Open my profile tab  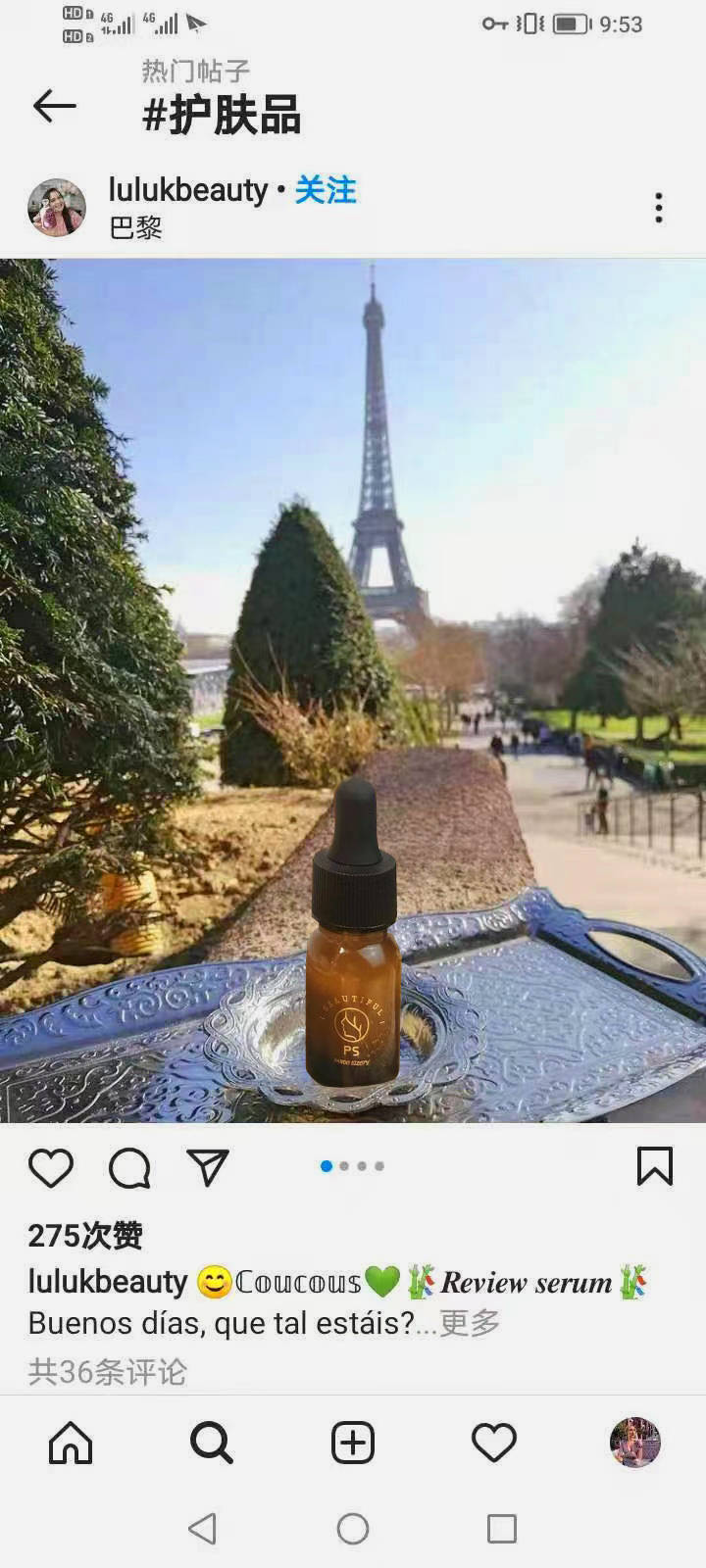(x=634, y=1443)
